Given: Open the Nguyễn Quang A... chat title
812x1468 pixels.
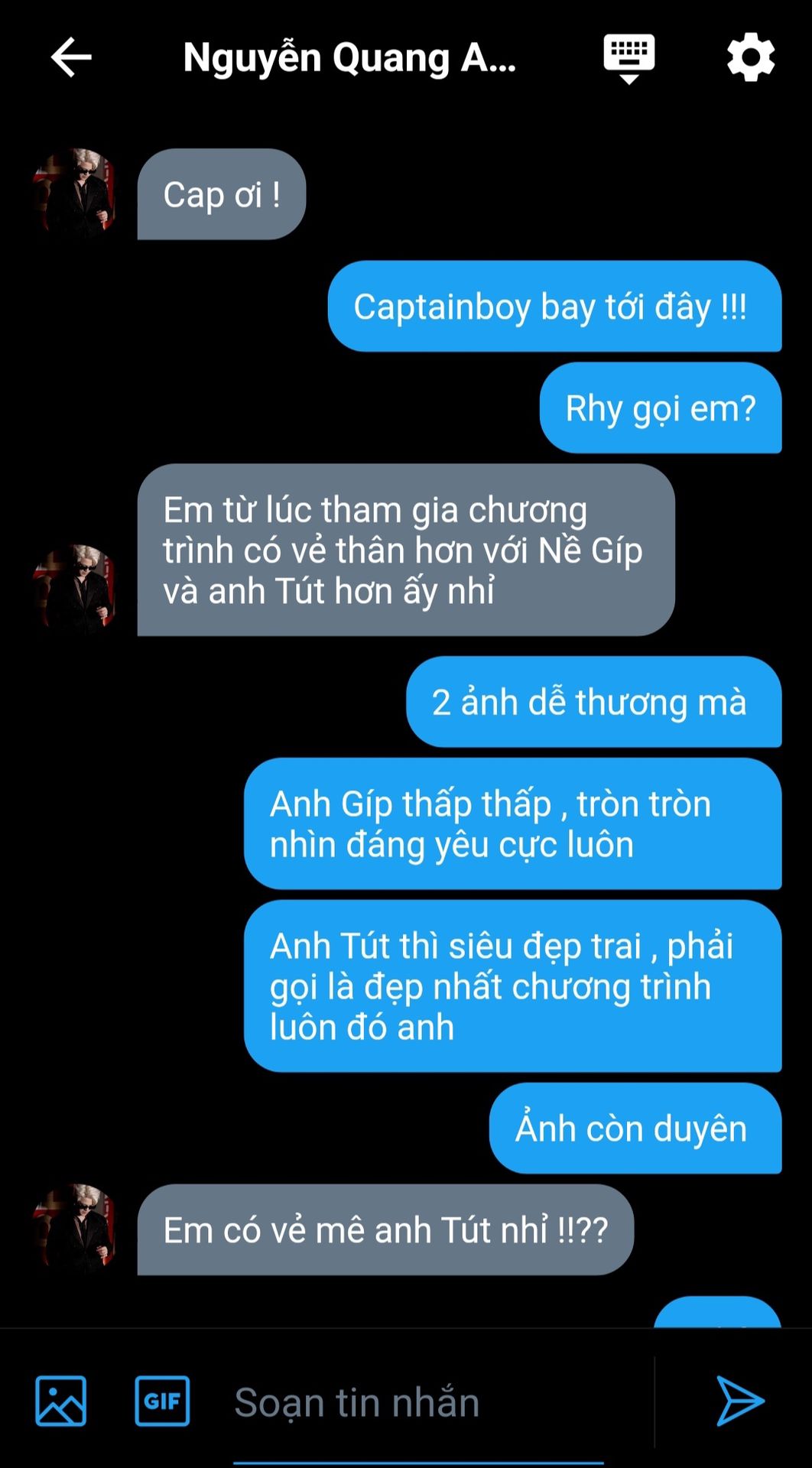Looking at the screenshot, I should pos(349,58).
